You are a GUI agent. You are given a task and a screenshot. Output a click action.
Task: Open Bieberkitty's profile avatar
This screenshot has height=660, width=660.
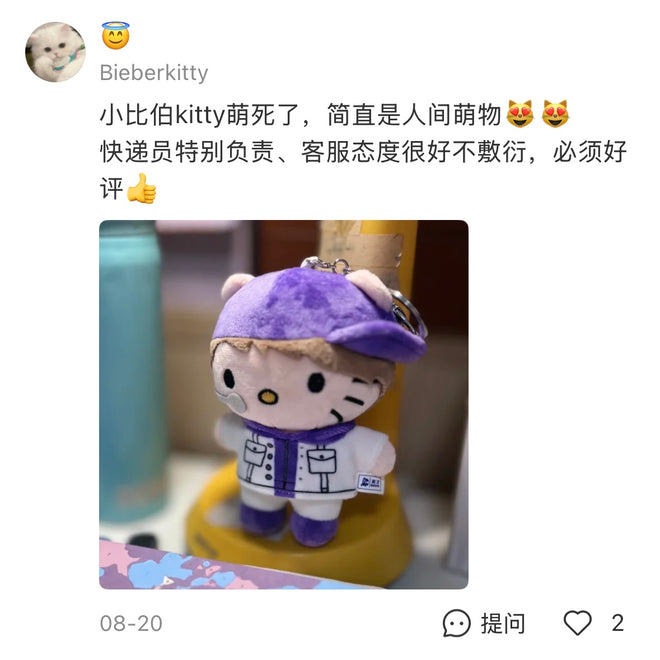tap(55, 52)
